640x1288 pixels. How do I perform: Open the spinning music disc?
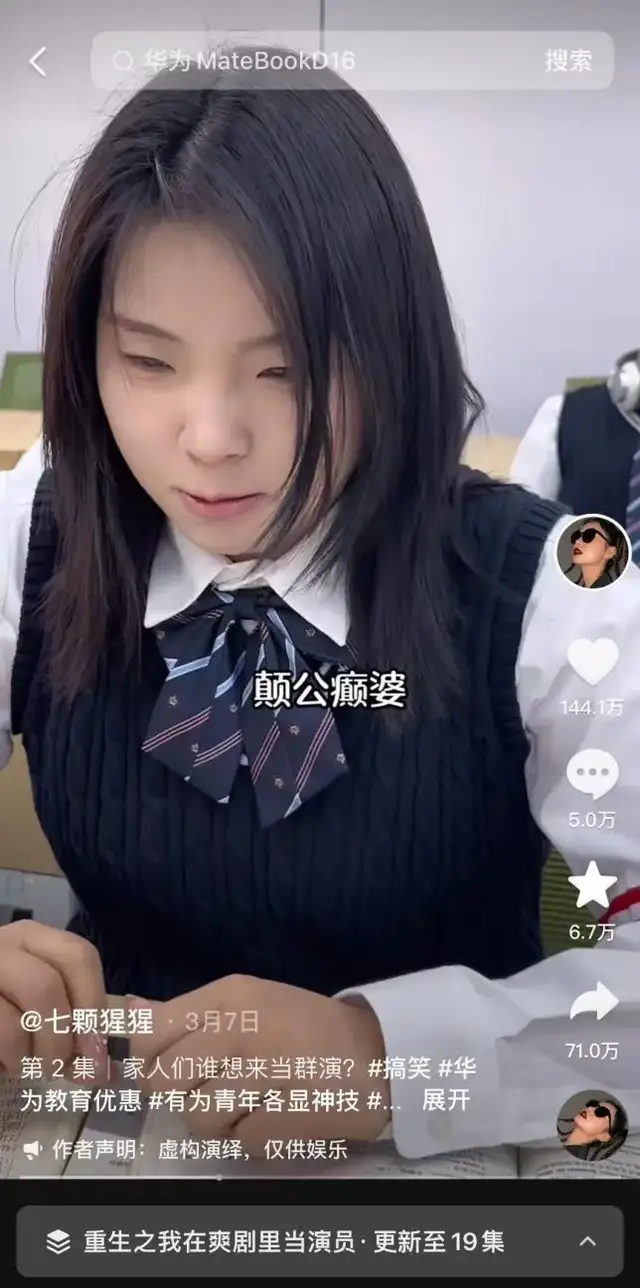(x=592, y=1125)
